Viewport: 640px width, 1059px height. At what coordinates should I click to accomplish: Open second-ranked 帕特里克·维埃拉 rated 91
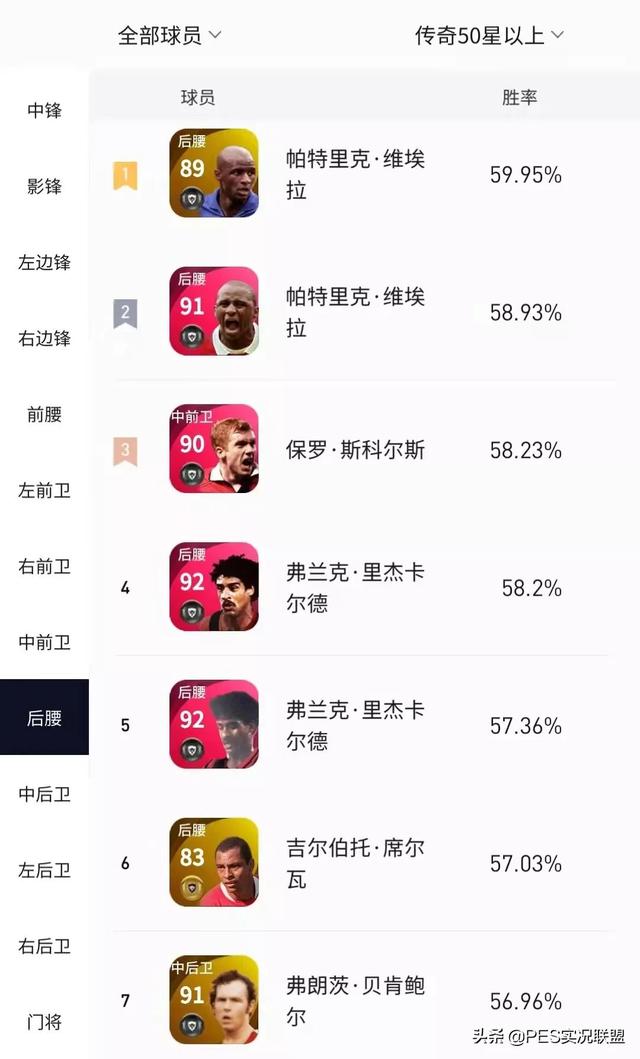(355, 312)
